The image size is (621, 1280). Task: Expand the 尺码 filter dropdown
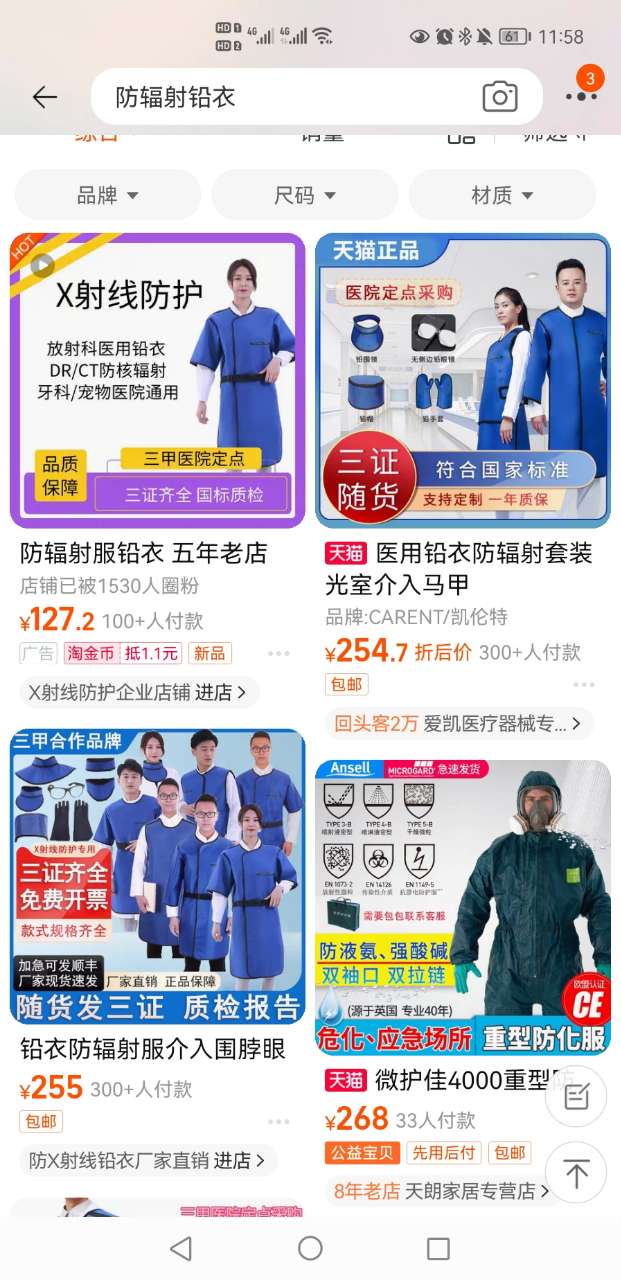(x=305, y=195)
